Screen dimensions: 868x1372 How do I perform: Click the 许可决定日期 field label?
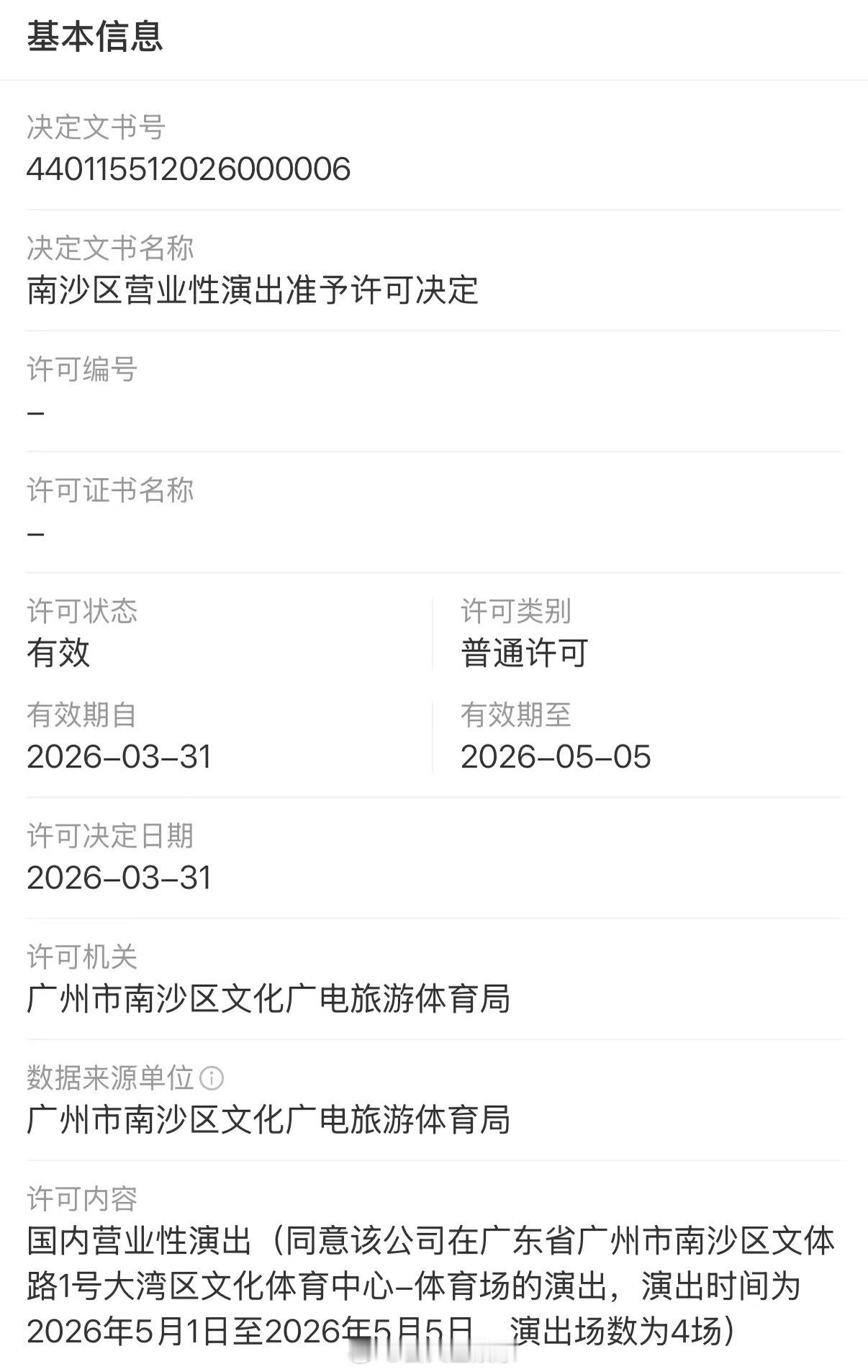click(112, 838)
